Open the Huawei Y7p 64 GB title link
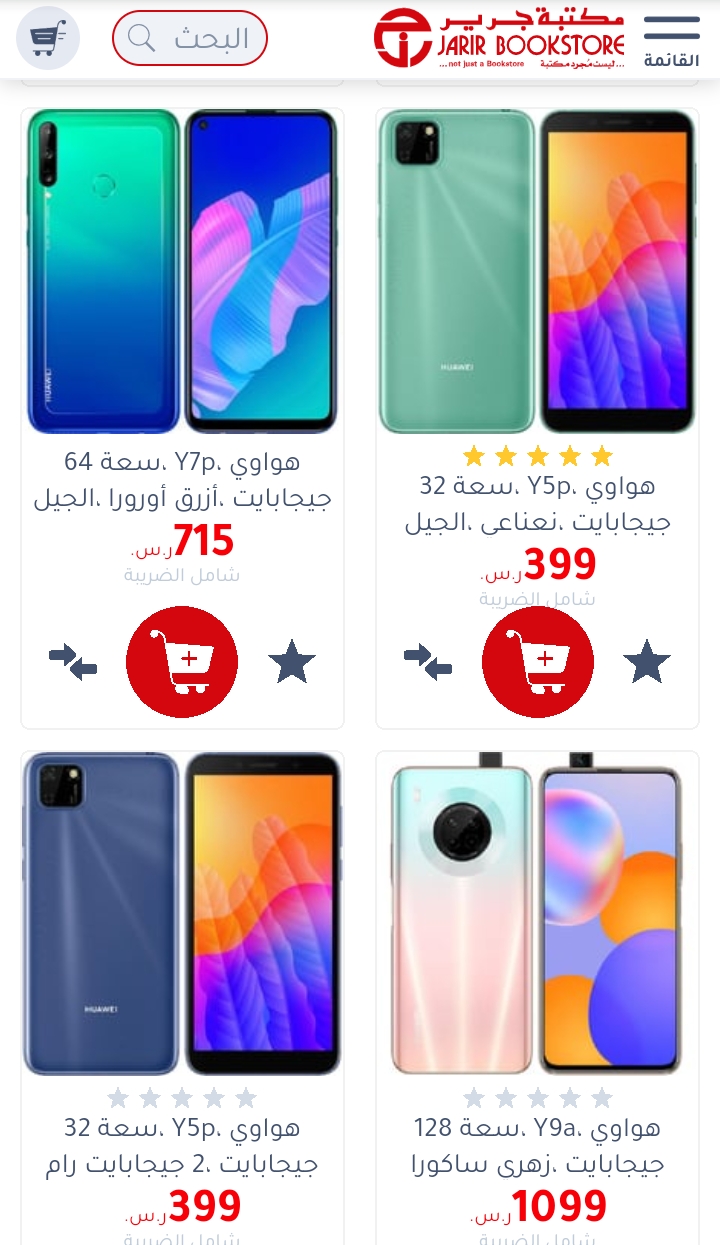Screen dimensions: 720x1245 [182, 480]
